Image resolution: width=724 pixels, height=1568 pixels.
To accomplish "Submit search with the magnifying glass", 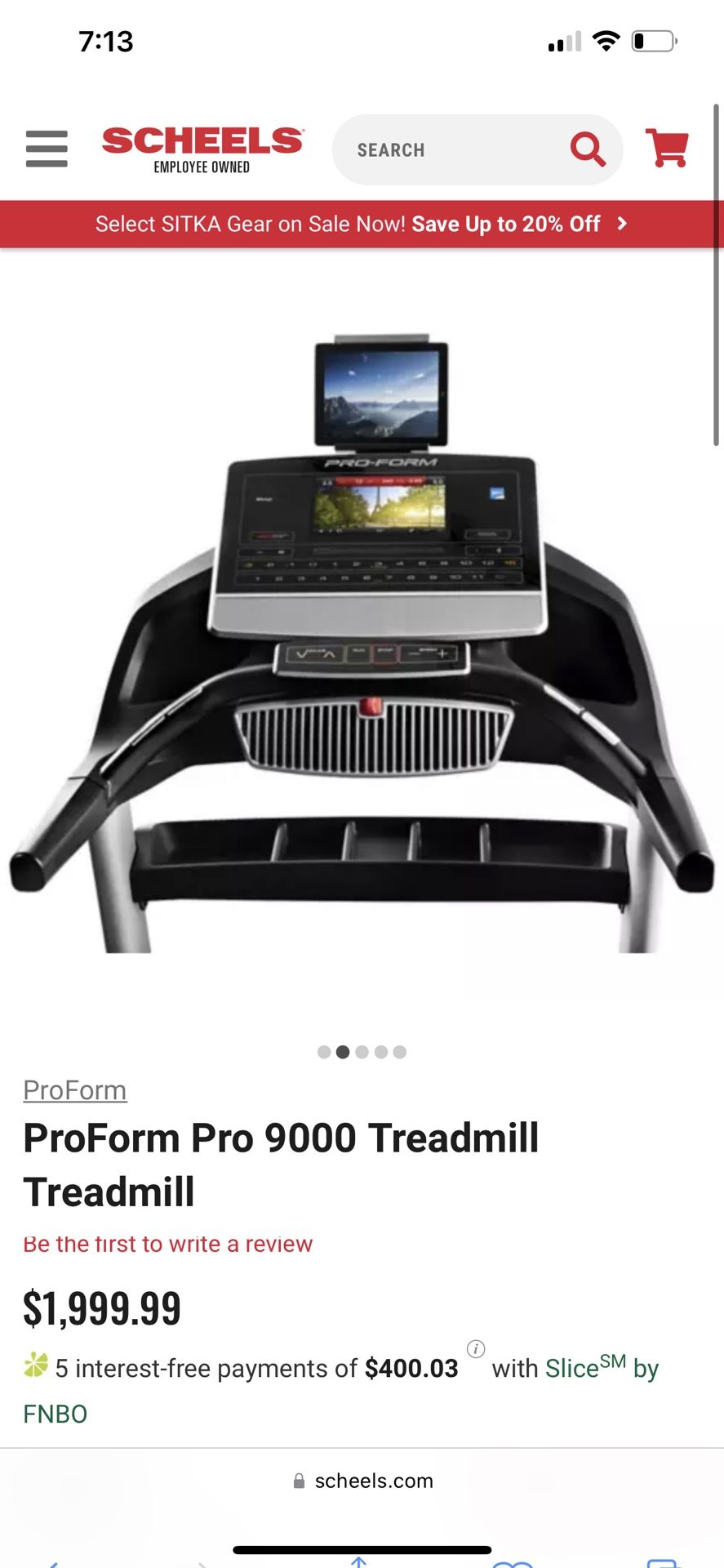I will pos(587,149).
